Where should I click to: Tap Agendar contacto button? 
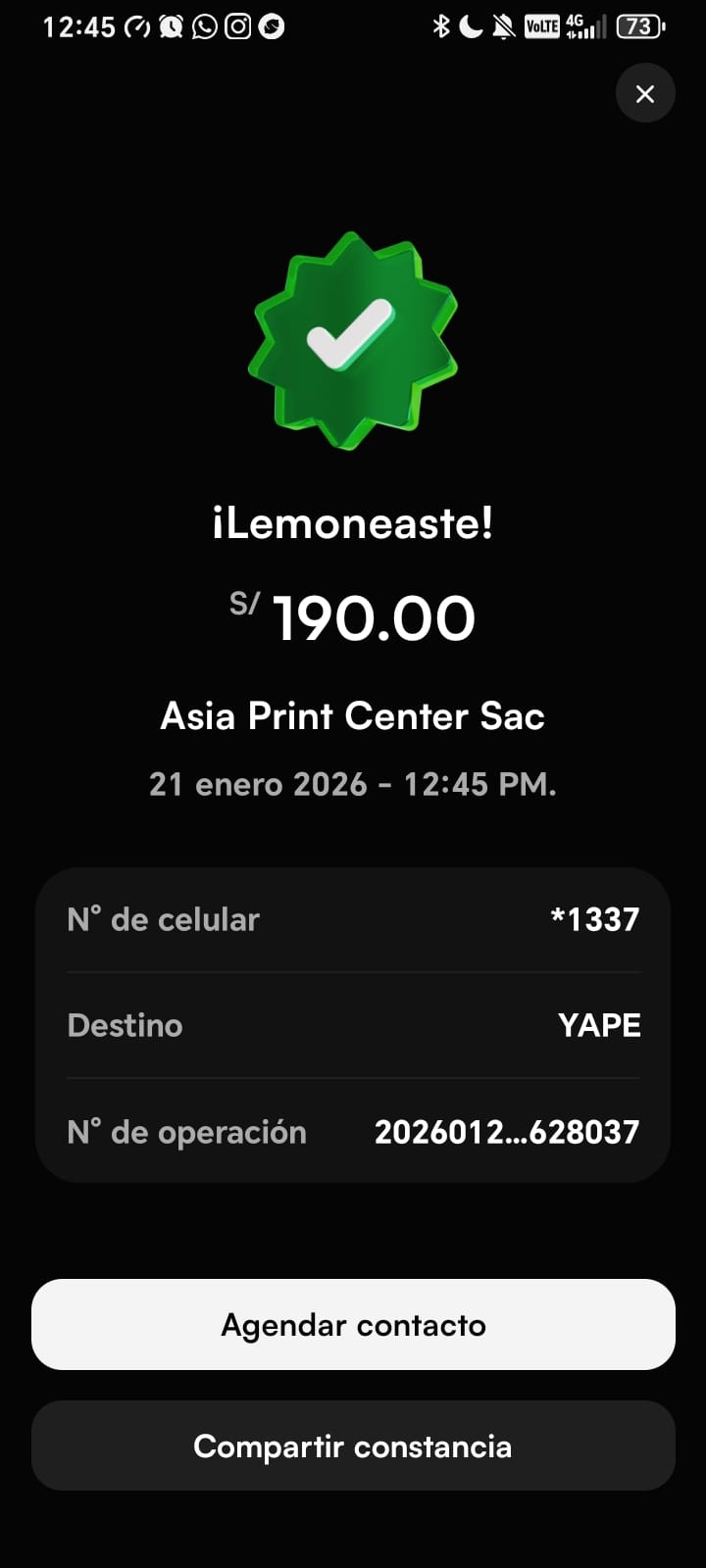point(353,1324)
